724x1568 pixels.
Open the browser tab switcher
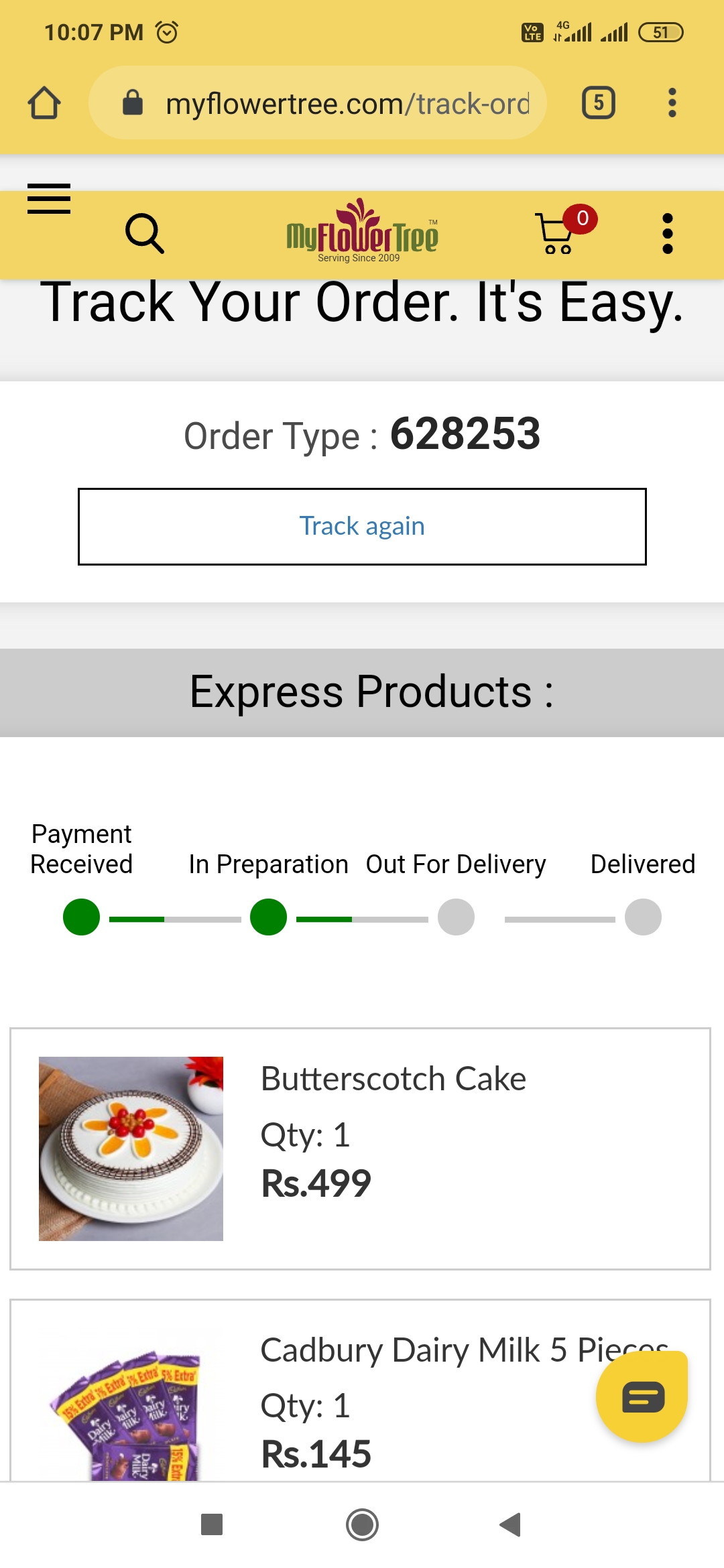click(598, 103)
